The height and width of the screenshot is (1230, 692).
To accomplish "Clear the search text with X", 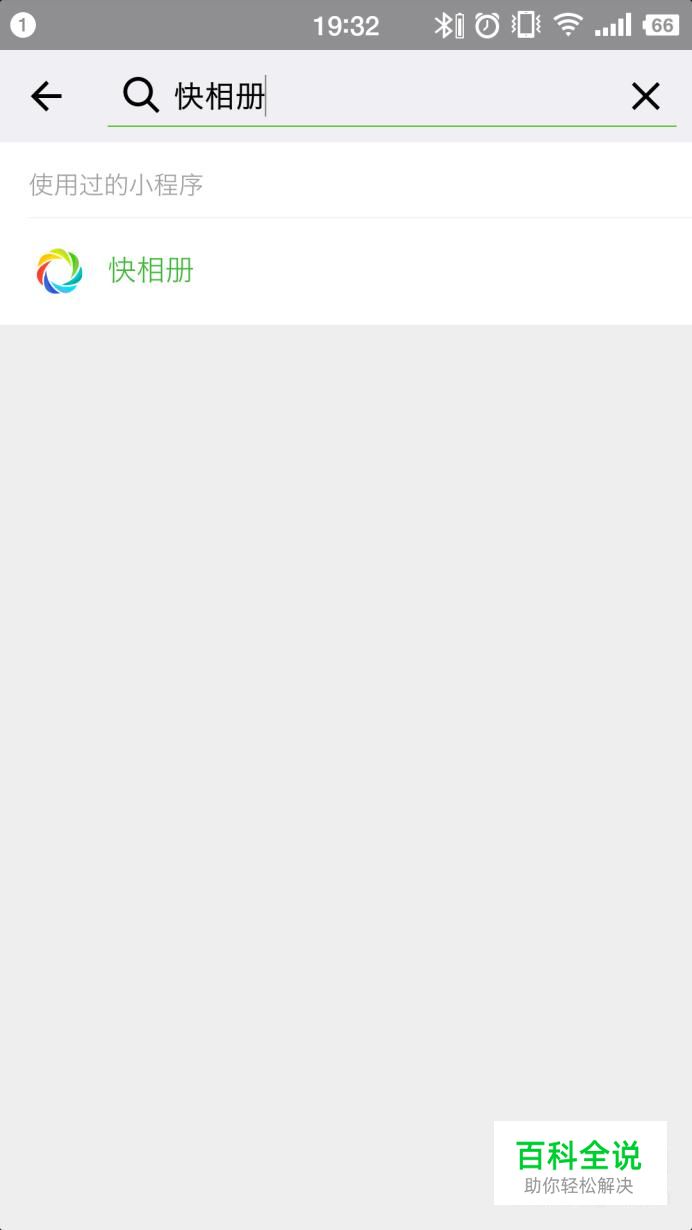I will [x=646, y=96].
